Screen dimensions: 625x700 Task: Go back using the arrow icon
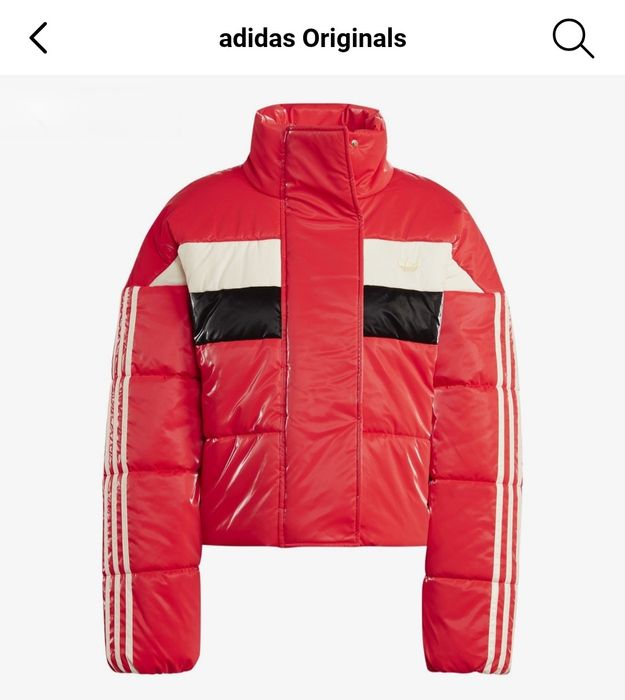[x=38, y=38]
